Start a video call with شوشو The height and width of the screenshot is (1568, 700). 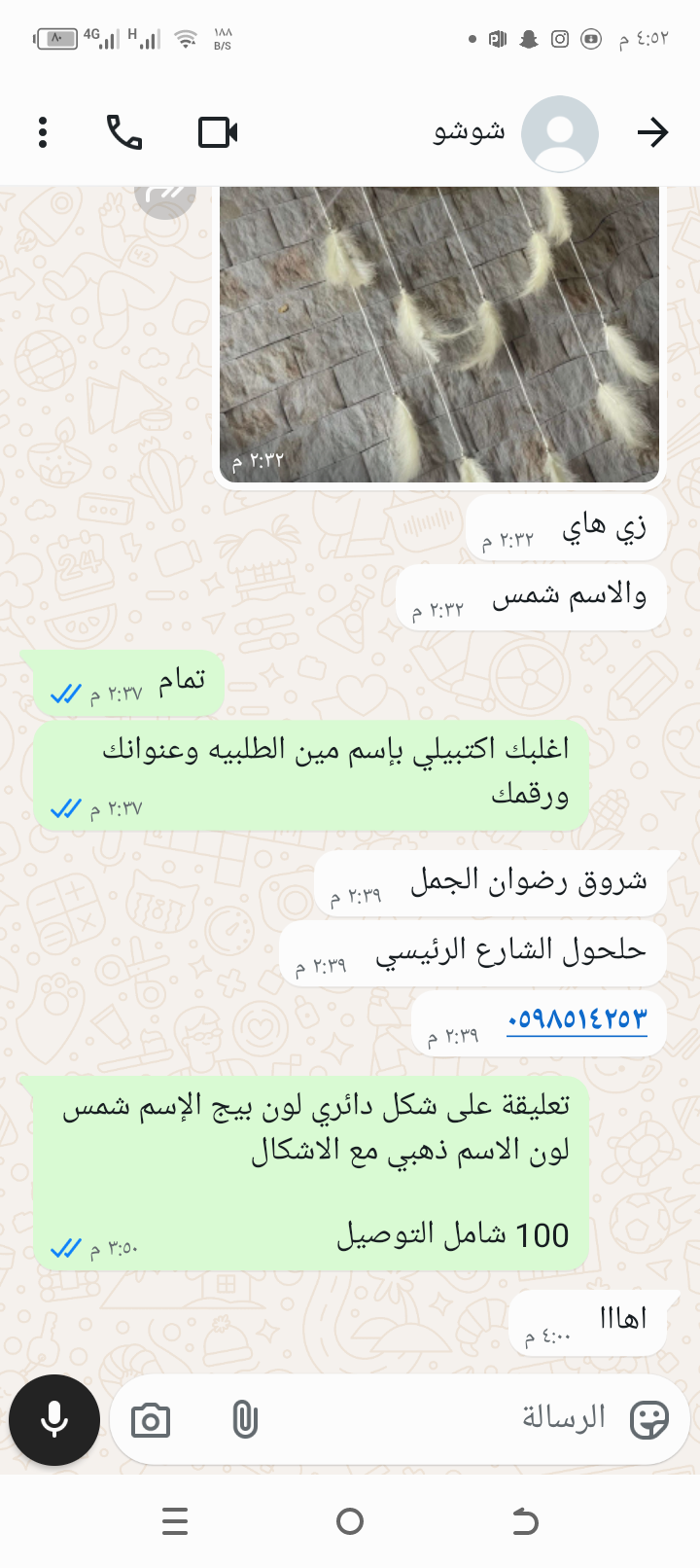218,132
